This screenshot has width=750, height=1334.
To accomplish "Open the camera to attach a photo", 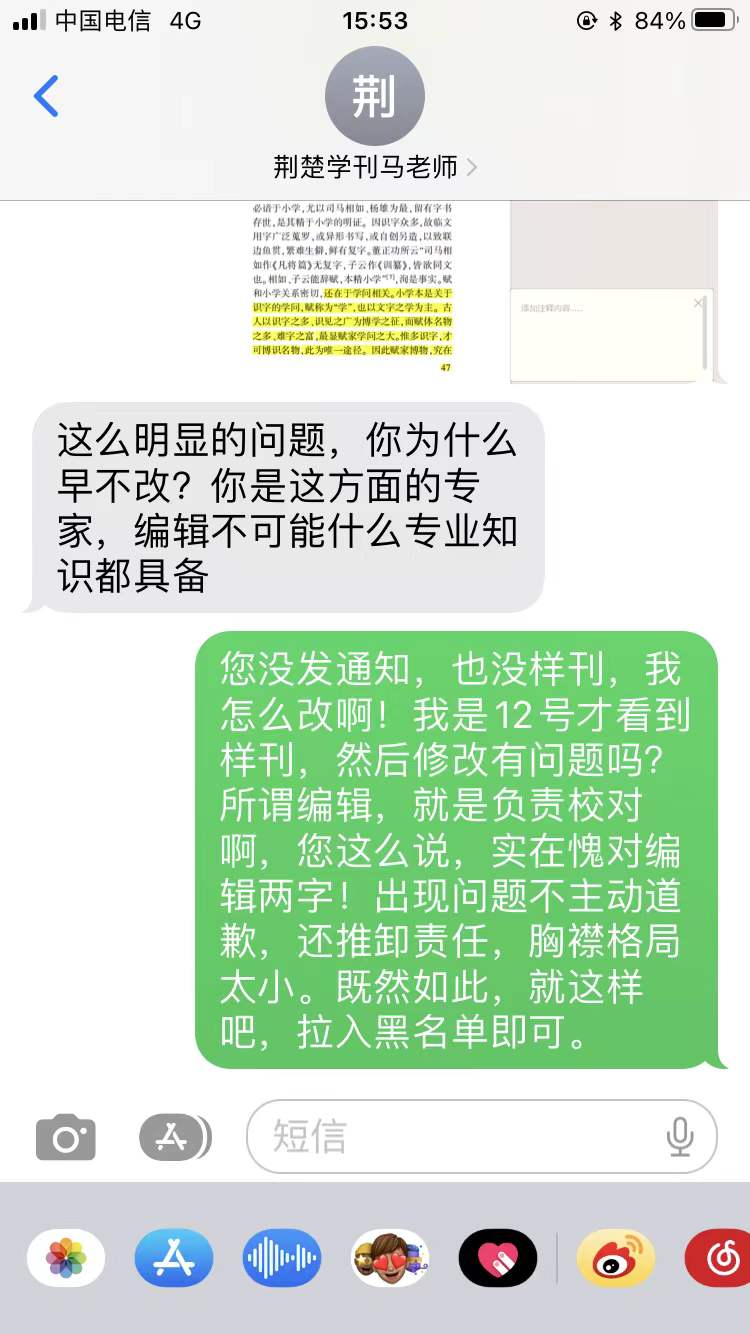I will tap(66, 1136).
